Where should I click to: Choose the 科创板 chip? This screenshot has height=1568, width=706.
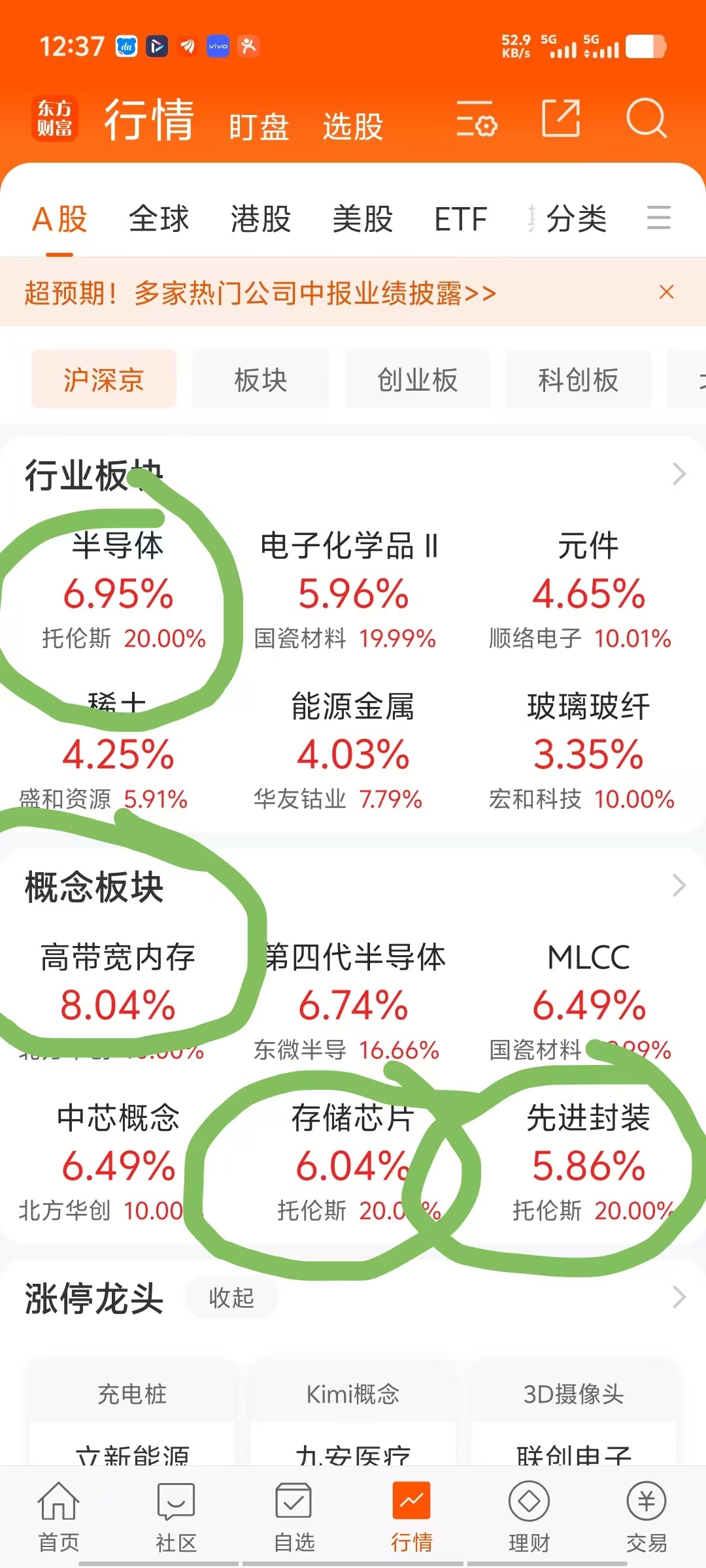coord(579,380)
